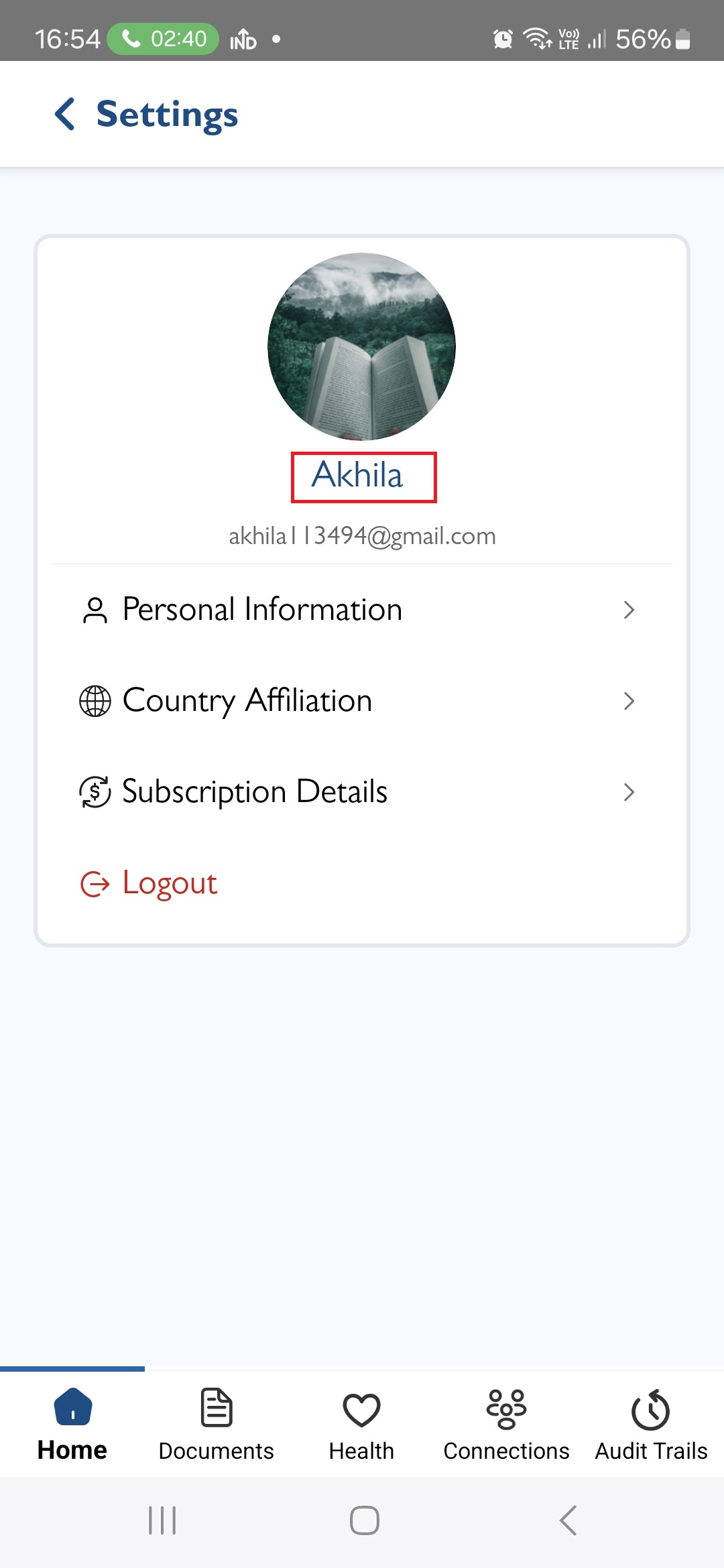
Task: Open the Audit Trails tab
Action: pyautogui.click(x=652, y=1425)
